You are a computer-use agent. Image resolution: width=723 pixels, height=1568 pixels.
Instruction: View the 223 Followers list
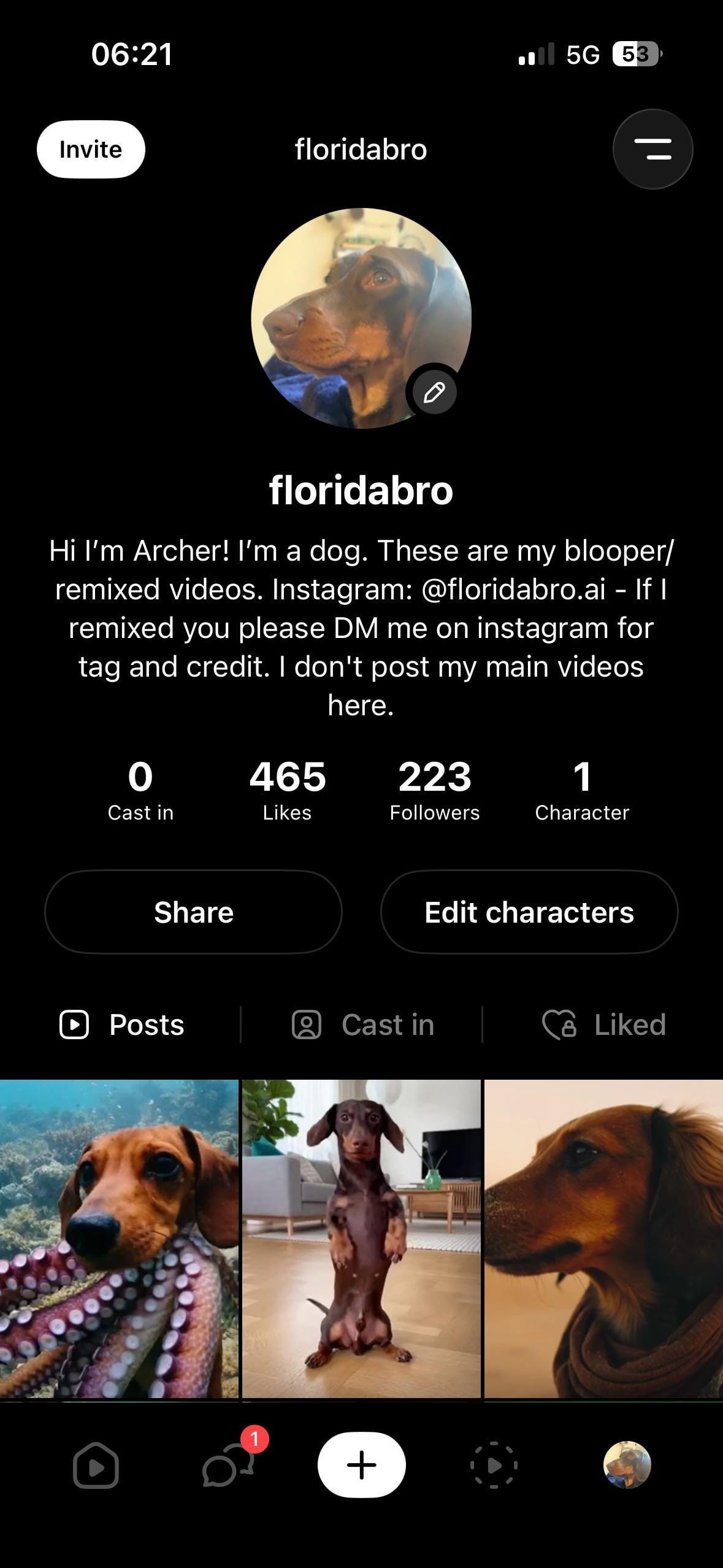point(435,790)
